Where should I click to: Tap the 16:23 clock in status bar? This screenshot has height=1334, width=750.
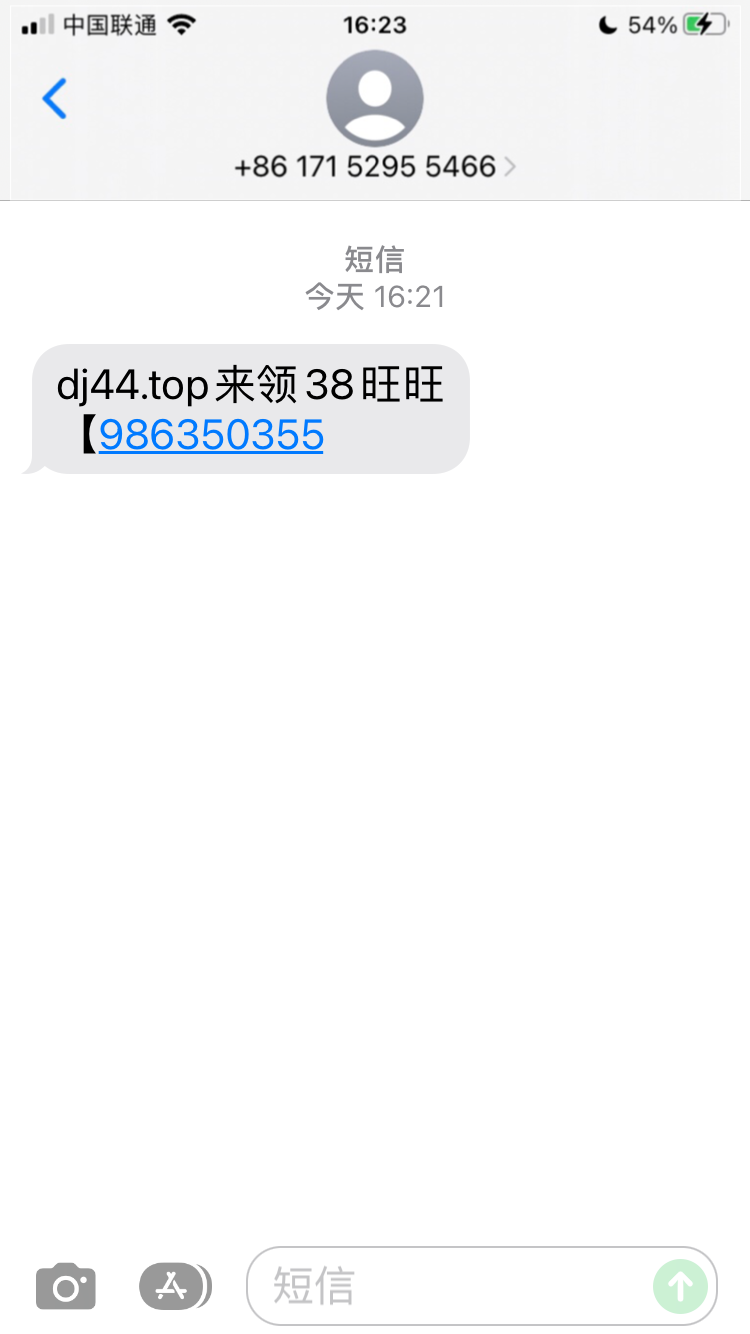tap(375, 23)
